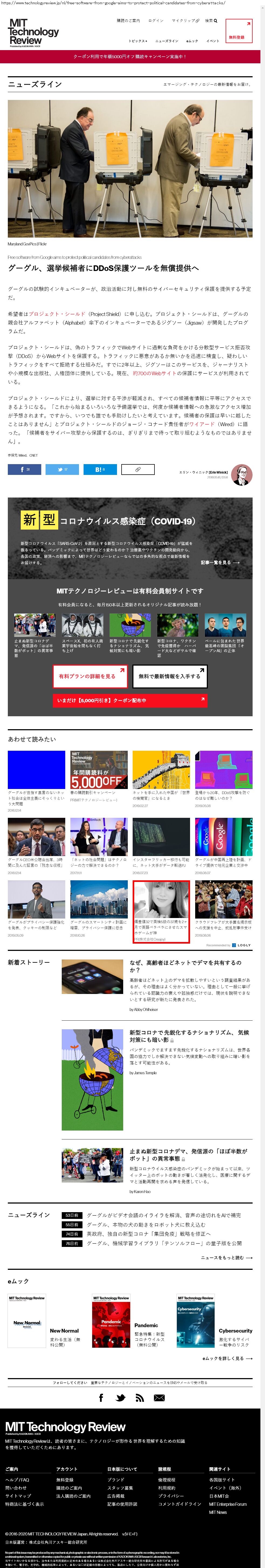Viewport: 265px width, 1568px height.
Task: View the COVID-19 記事一覧を見る link
Action: click(220, 562)
